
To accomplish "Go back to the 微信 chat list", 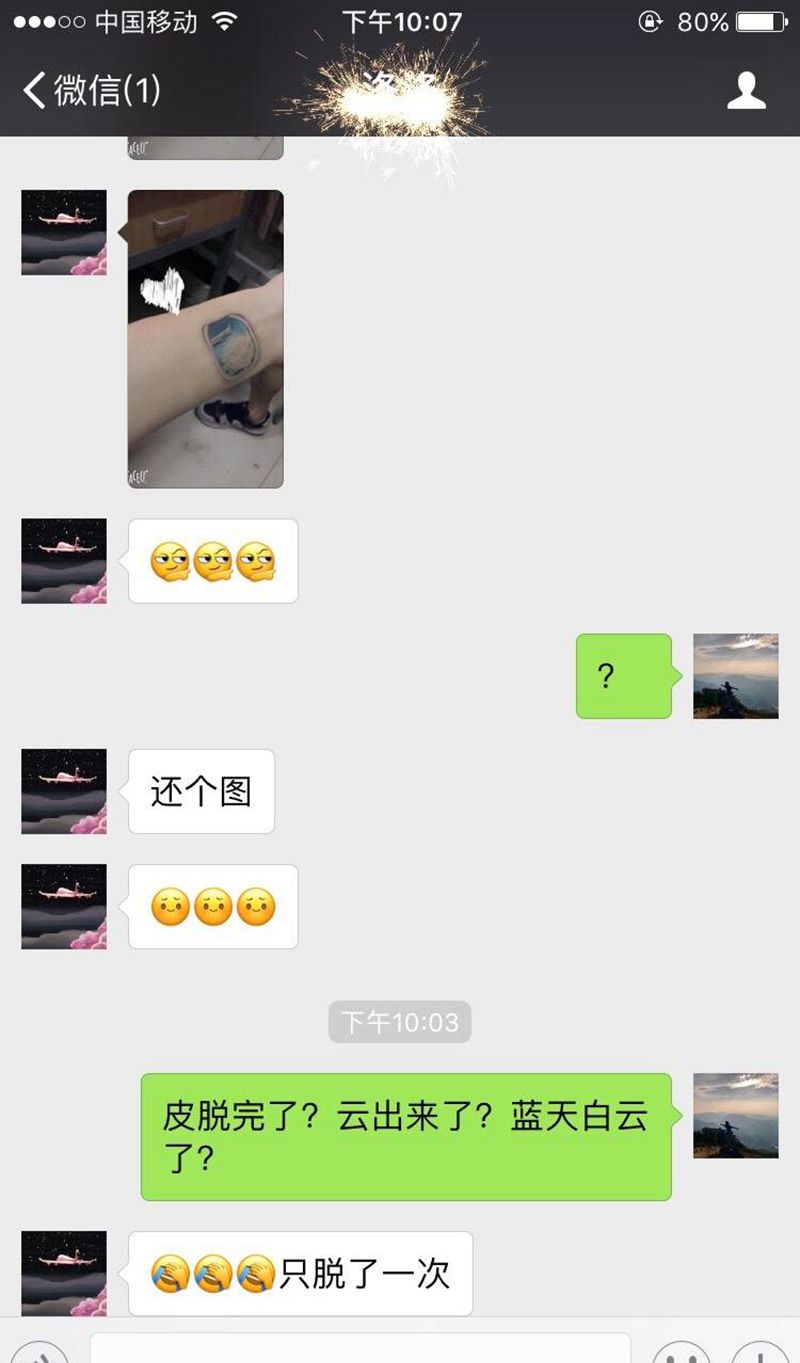I will point(90,90).
